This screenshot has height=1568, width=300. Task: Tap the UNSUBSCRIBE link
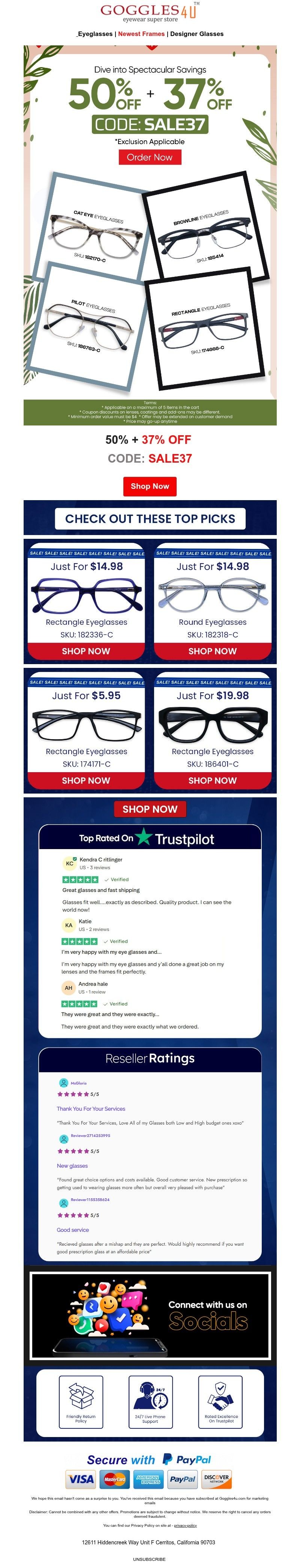[x=149, y=1559]
